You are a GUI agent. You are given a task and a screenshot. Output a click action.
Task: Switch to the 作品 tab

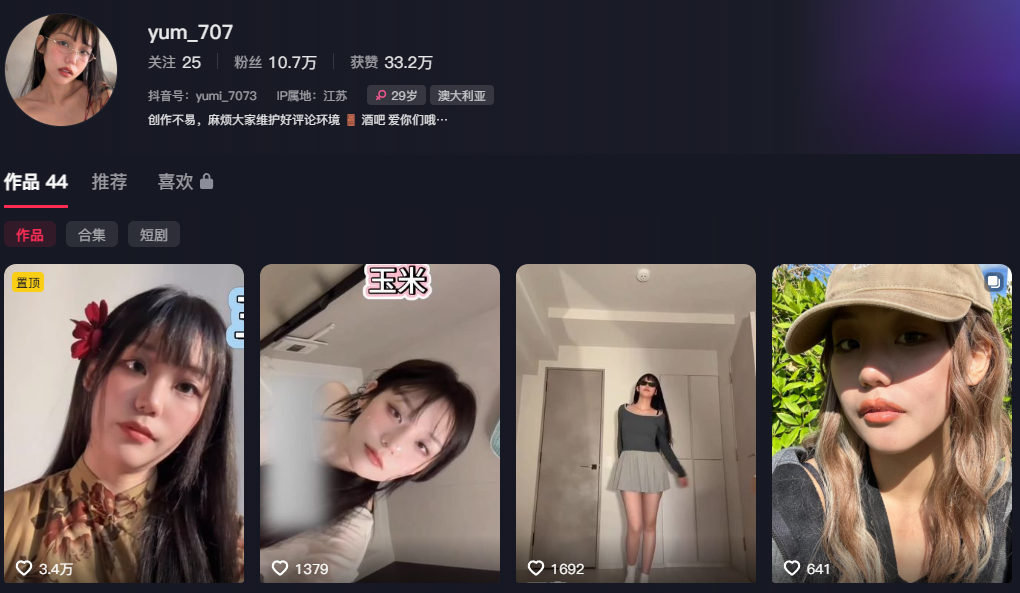click(36, 182)
